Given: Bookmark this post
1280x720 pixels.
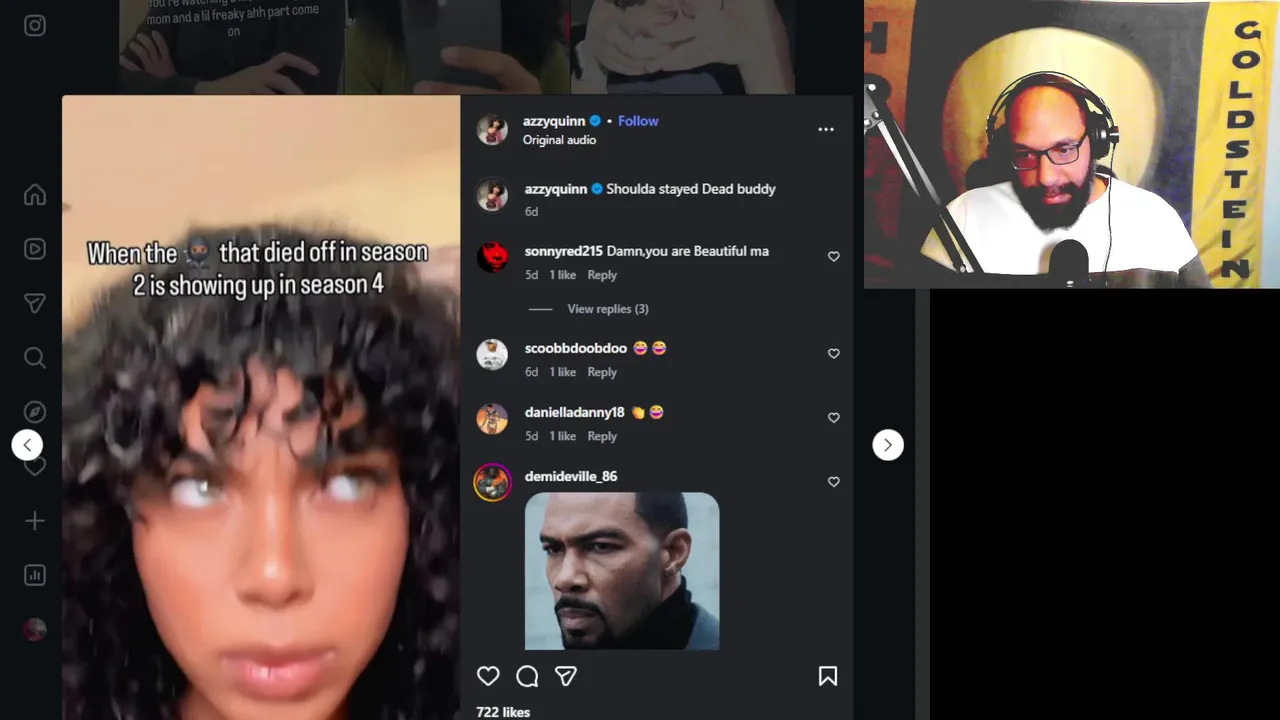Looking at the screenshot, I should pos(827,677).
